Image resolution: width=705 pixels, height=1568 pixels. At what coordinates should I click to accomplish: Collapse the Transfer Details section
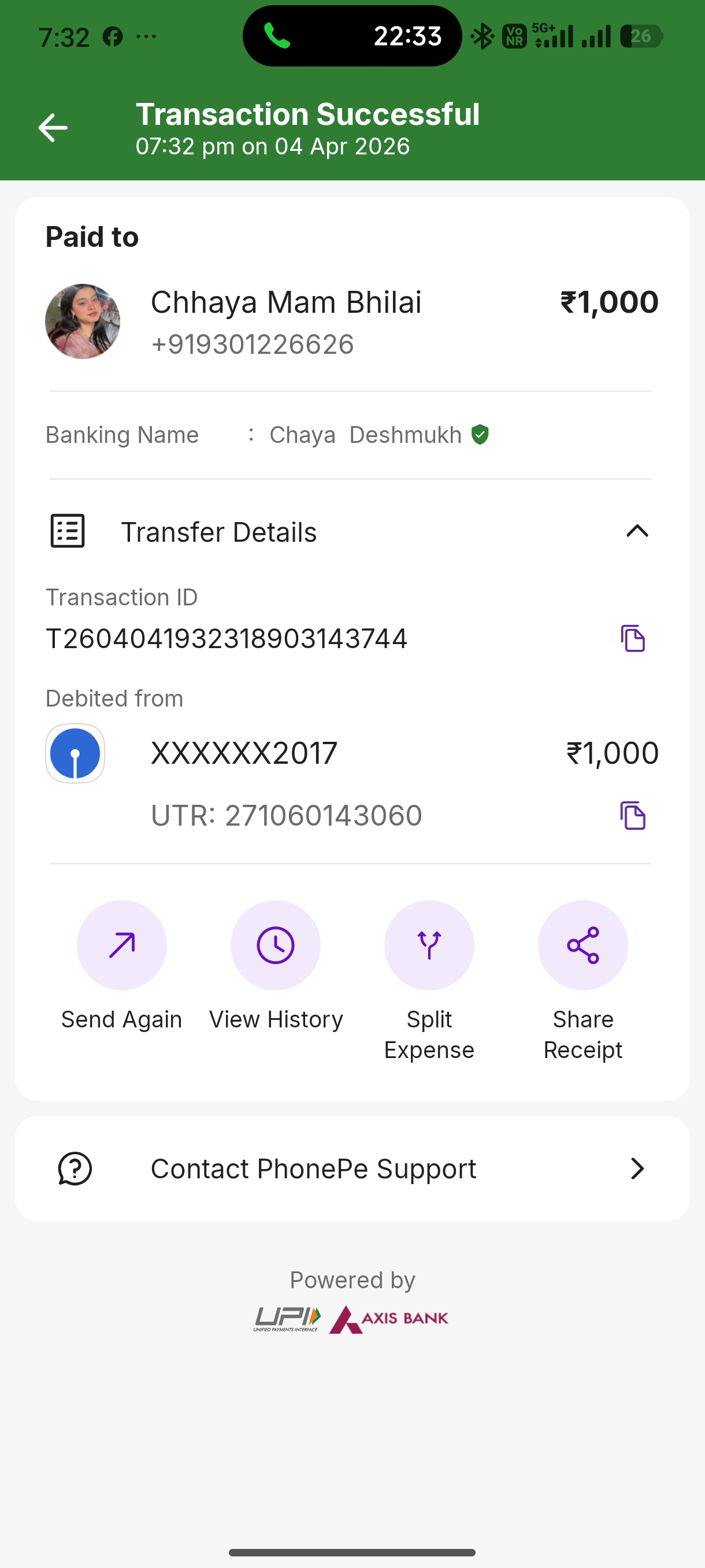tap(636, 531)
